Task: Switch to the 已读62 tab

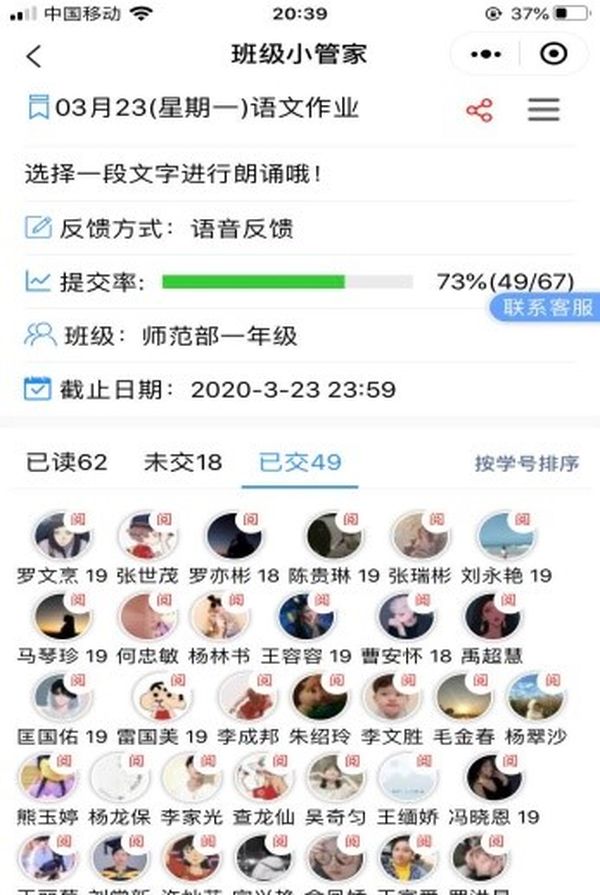Action: 66,462
